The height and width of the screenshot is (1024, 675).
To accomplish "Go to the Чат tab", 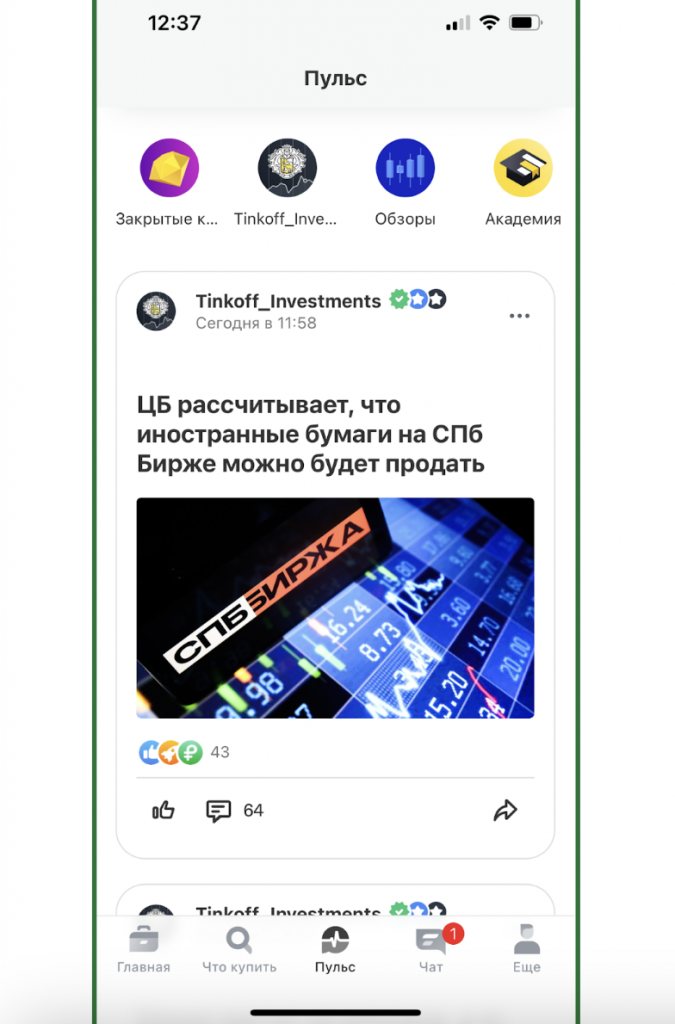I will click(431, 950).
